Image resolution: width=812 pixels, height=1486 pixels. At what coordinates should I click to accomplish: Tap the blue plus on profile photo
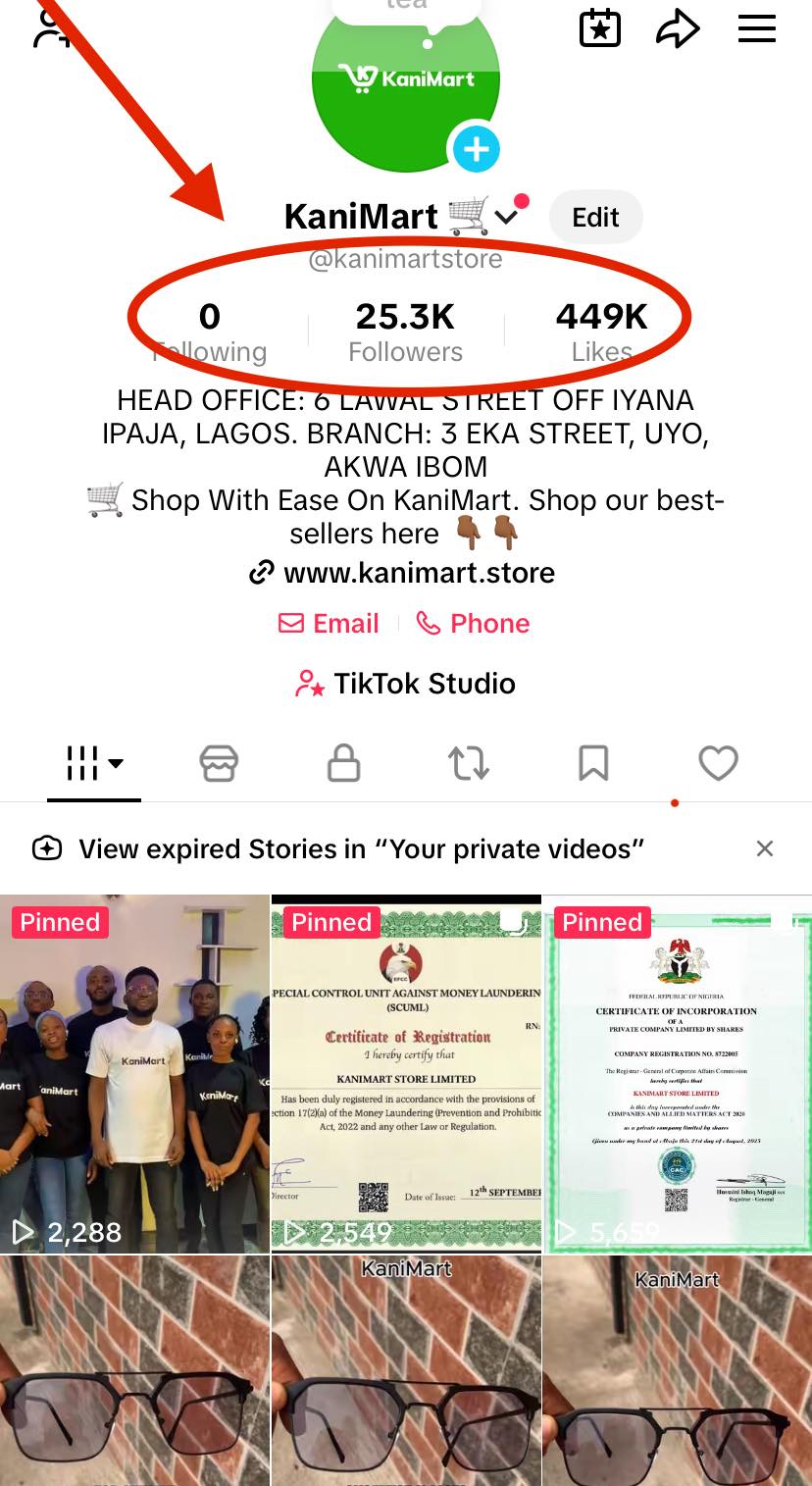[476, 149]
